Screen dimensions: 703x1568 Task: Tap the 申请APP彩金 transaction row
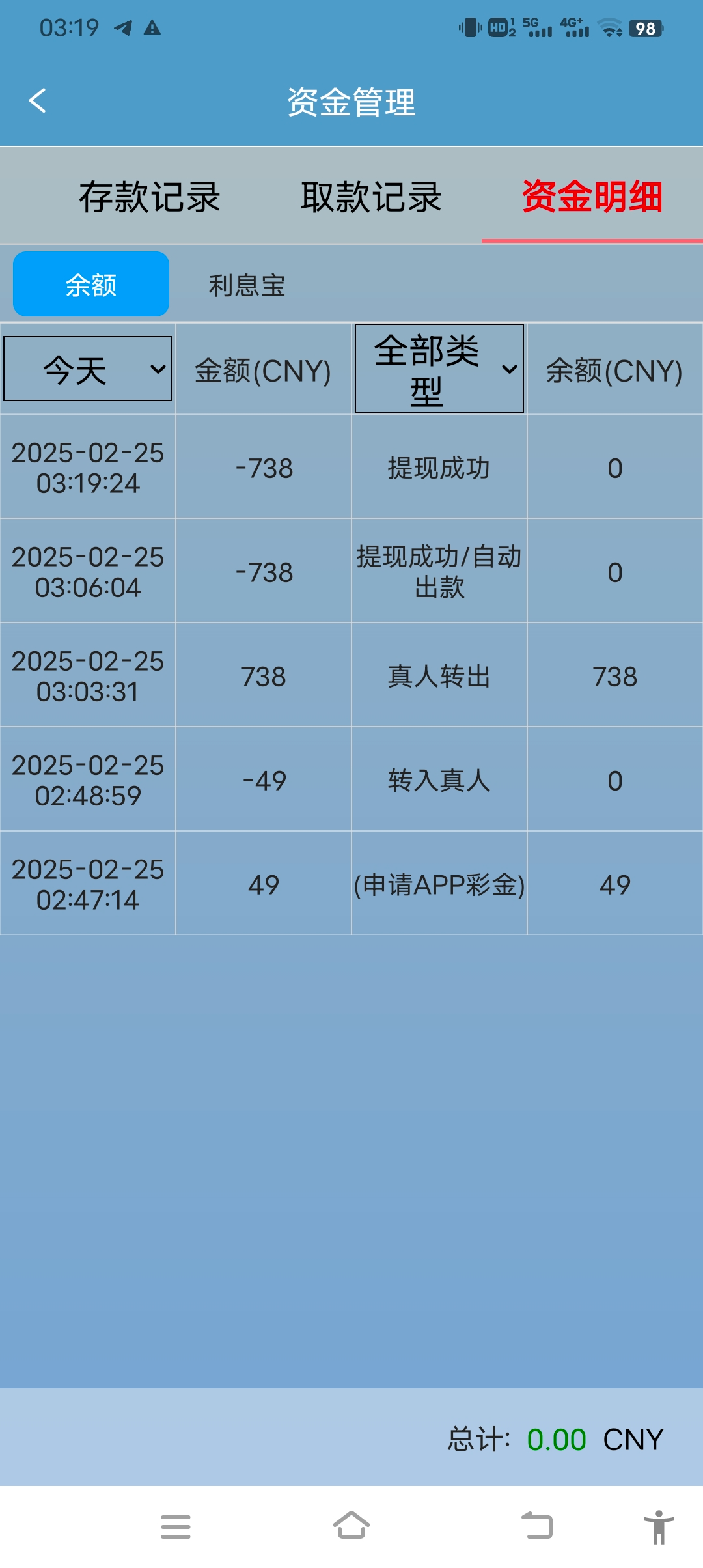[x=439, y=884]
